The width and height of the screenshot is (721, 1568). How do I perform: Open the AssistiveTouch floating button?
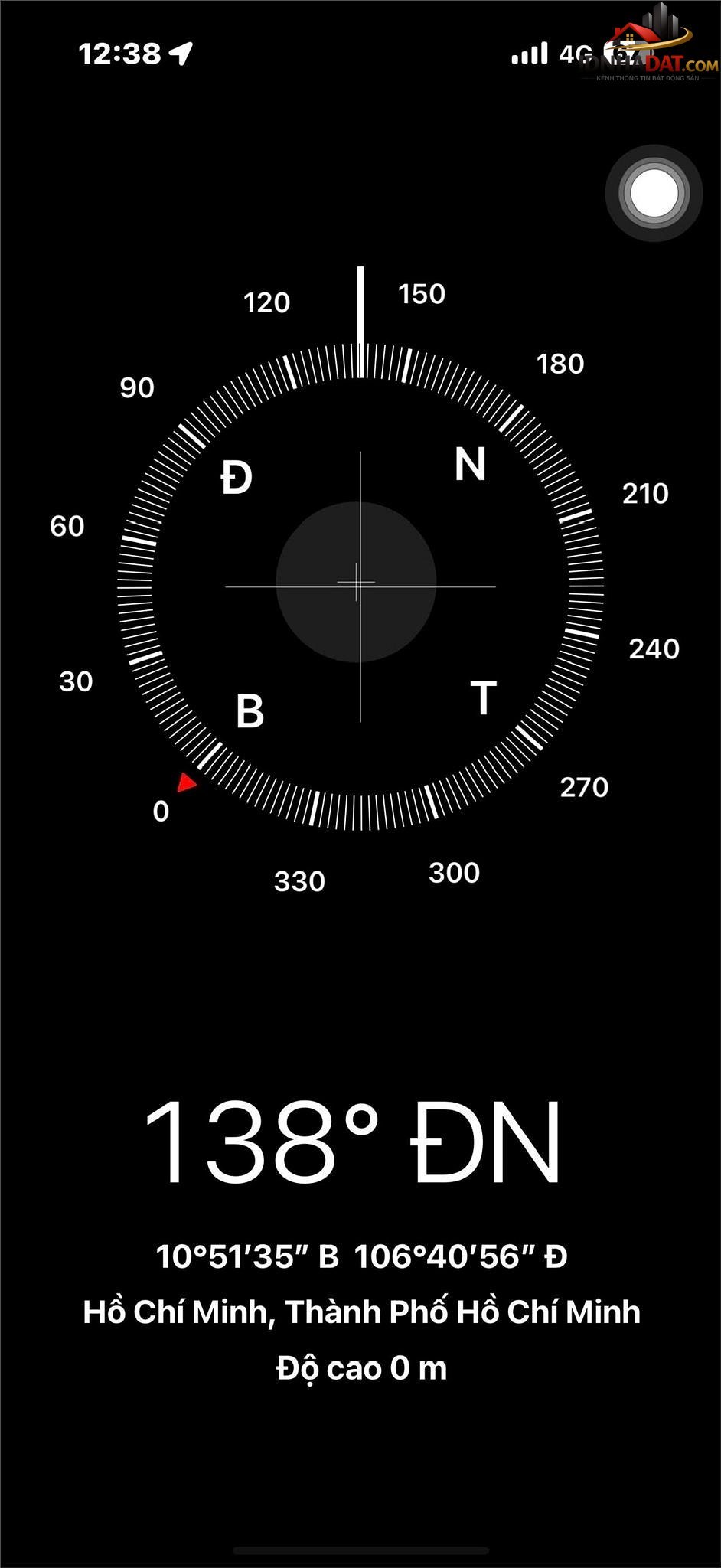[x=653, y=193]
